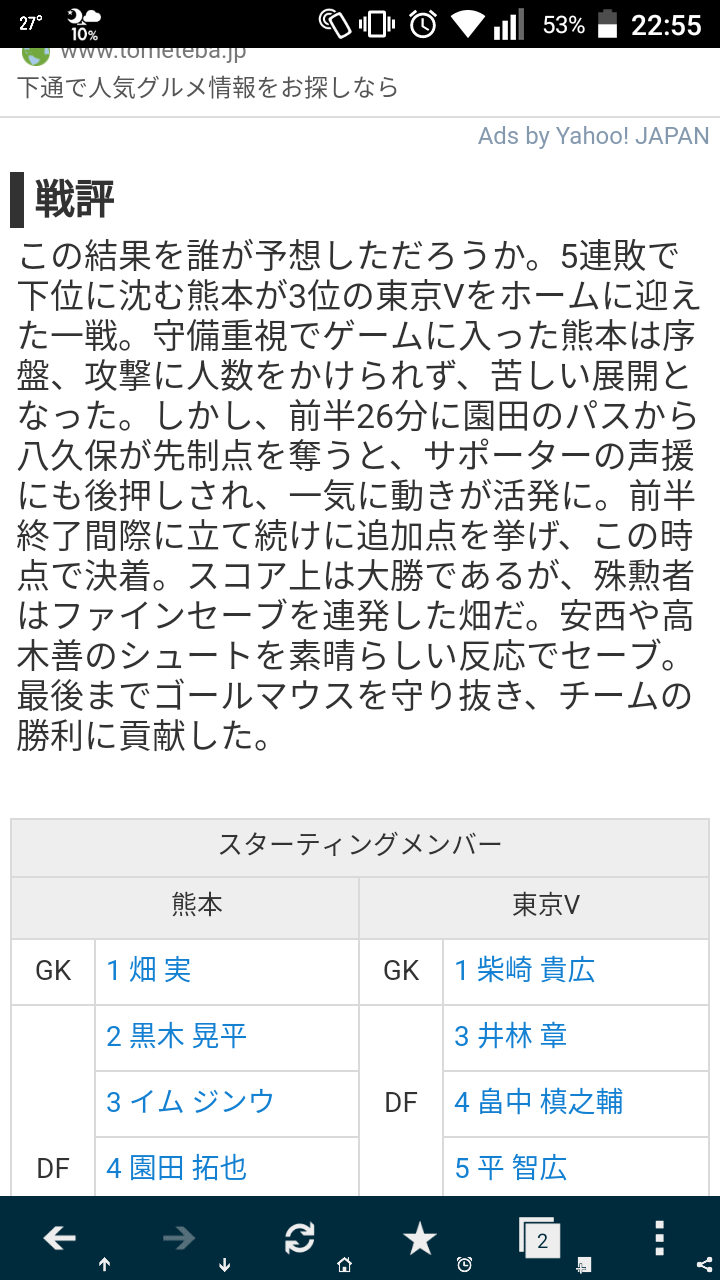
Task: Open player link 5 平 智広
Action: tap(510, 1168)
